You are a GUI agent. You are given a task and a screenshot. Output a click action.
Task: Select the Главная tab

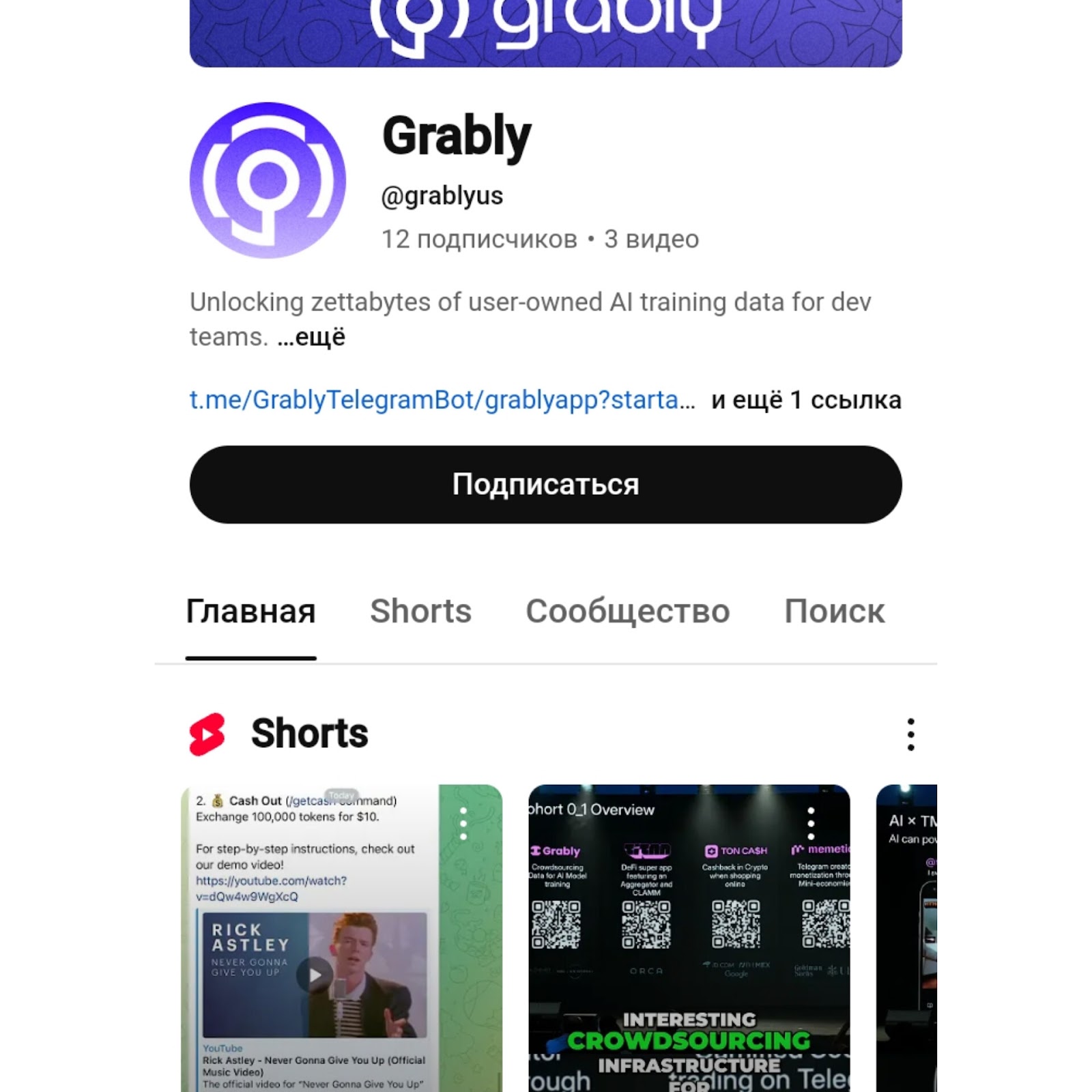click(x=250, y=612)
